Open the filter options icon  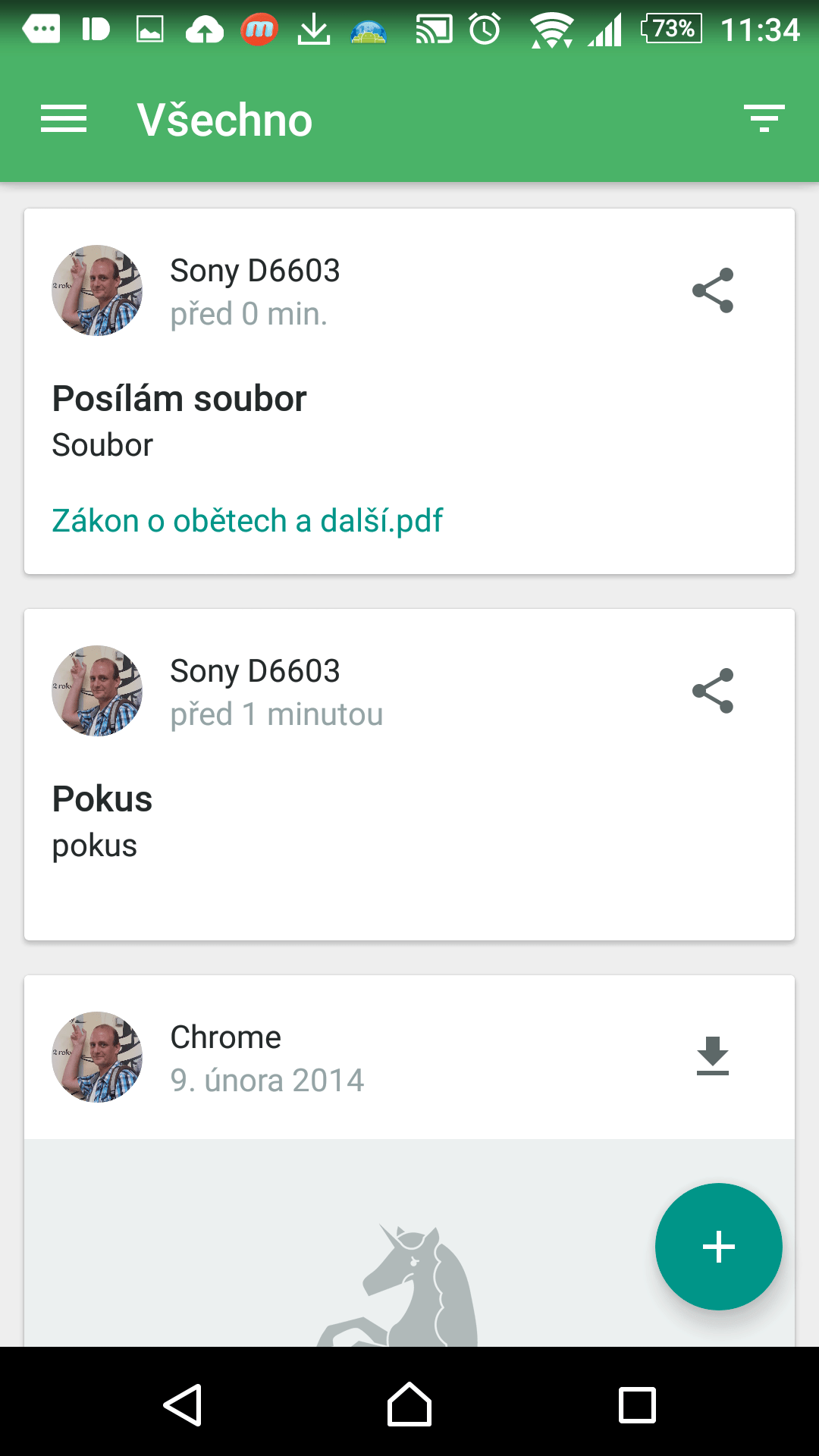point(764,119)
